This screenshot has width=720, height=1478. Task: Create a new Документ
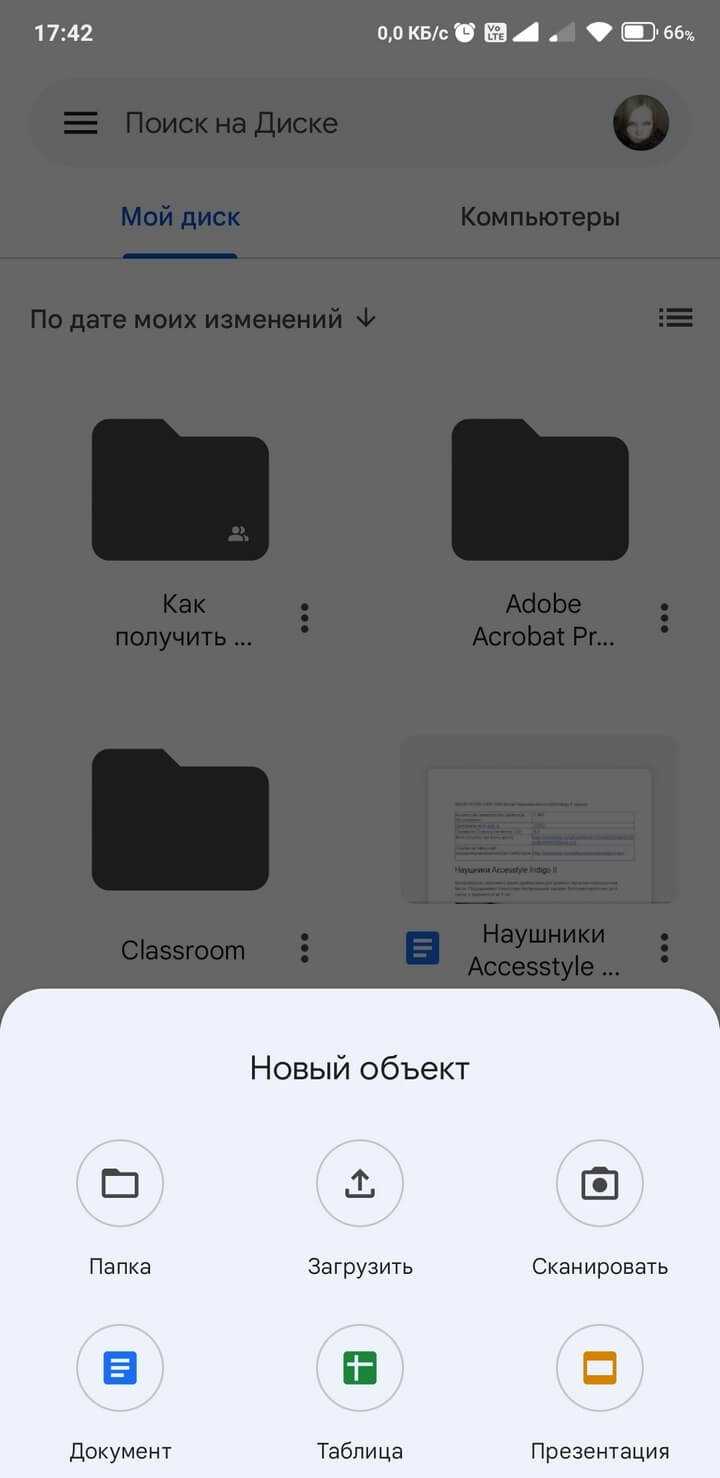120,1368
